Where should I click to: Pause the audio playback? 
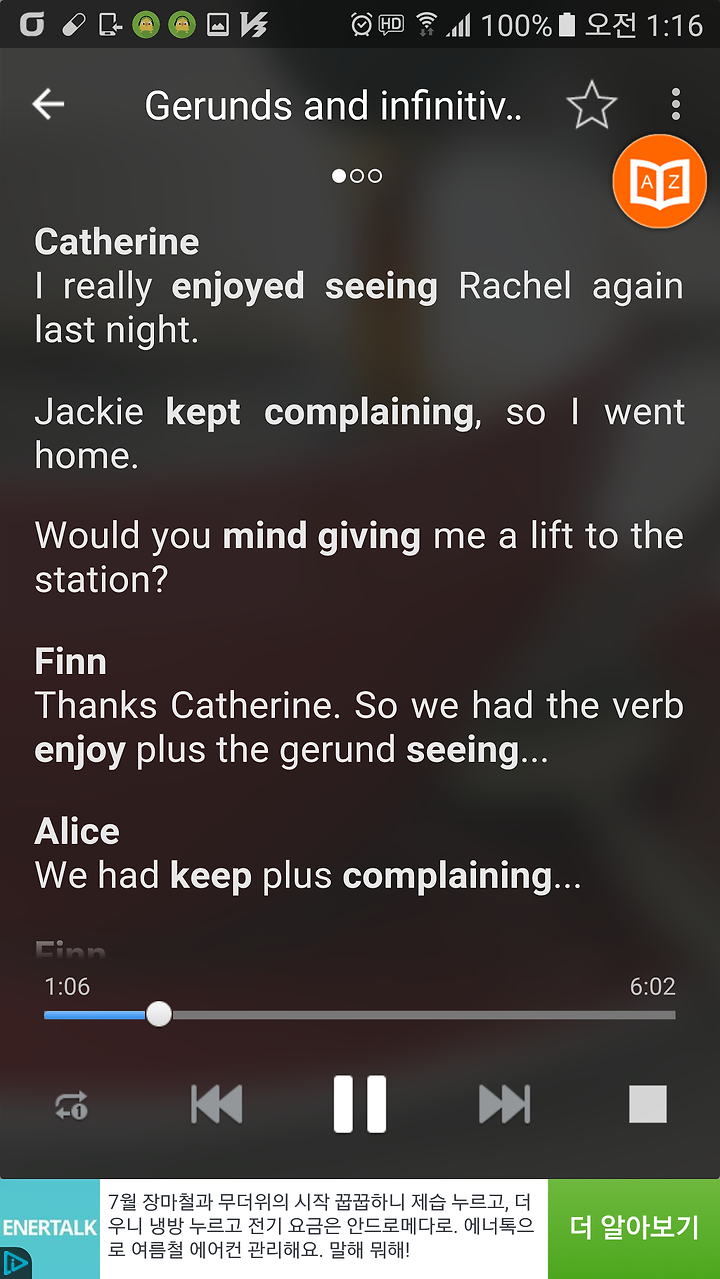tap(360, 1104)
